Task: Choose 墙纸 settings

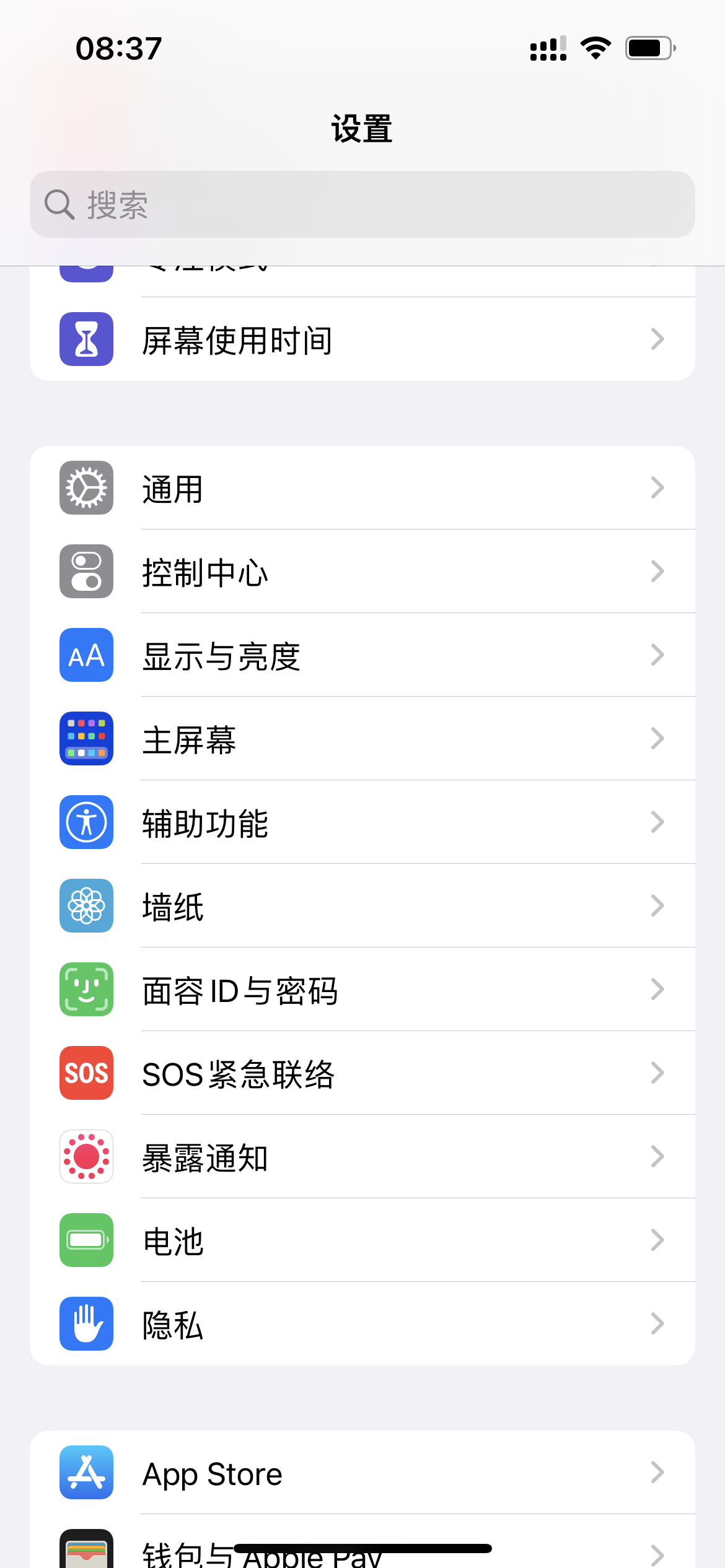Action: pyautogui.click(x=362, y=906)
